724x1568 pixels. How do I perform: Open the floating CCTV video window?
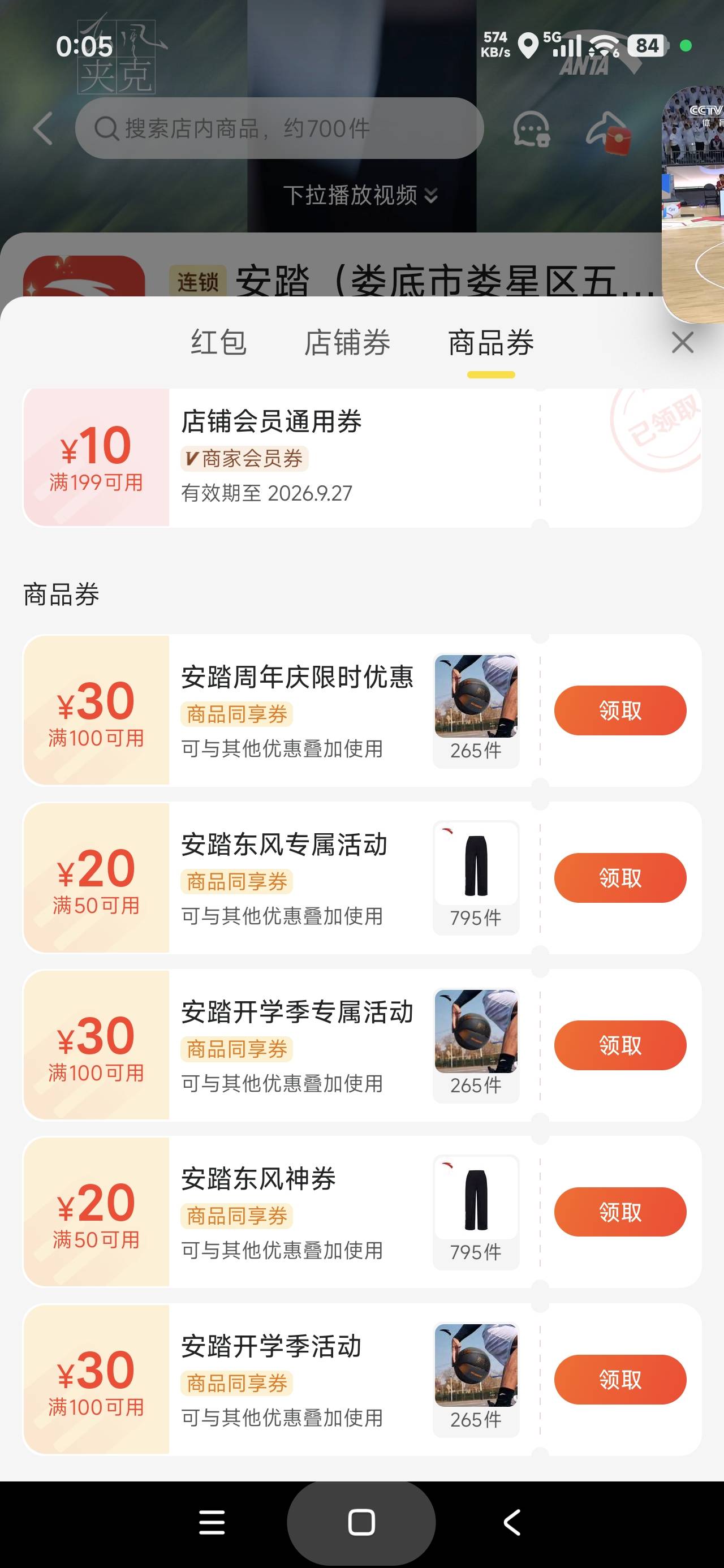coord(693,205)
